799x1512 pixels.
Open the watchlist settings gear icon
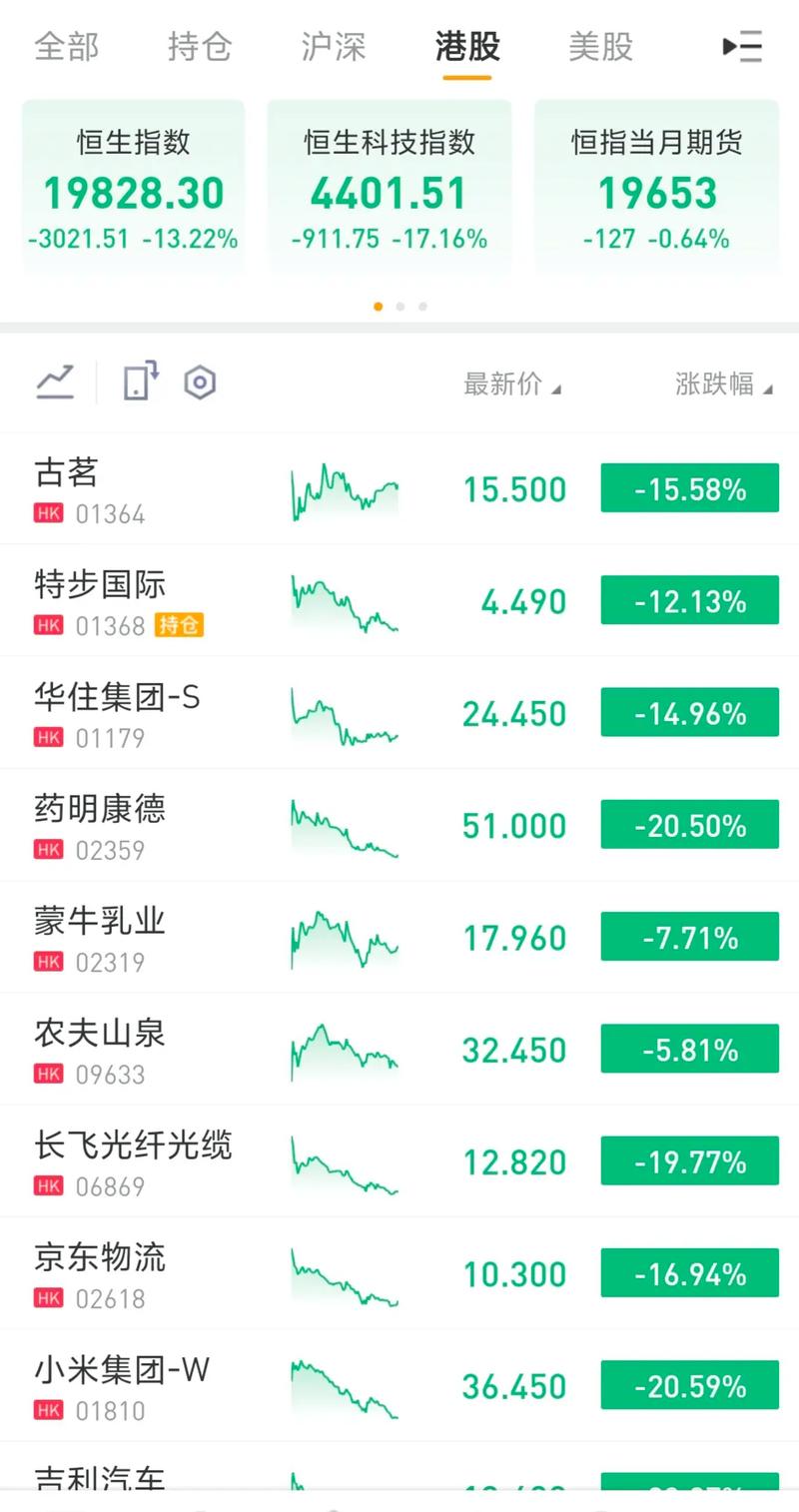[199, 382]
